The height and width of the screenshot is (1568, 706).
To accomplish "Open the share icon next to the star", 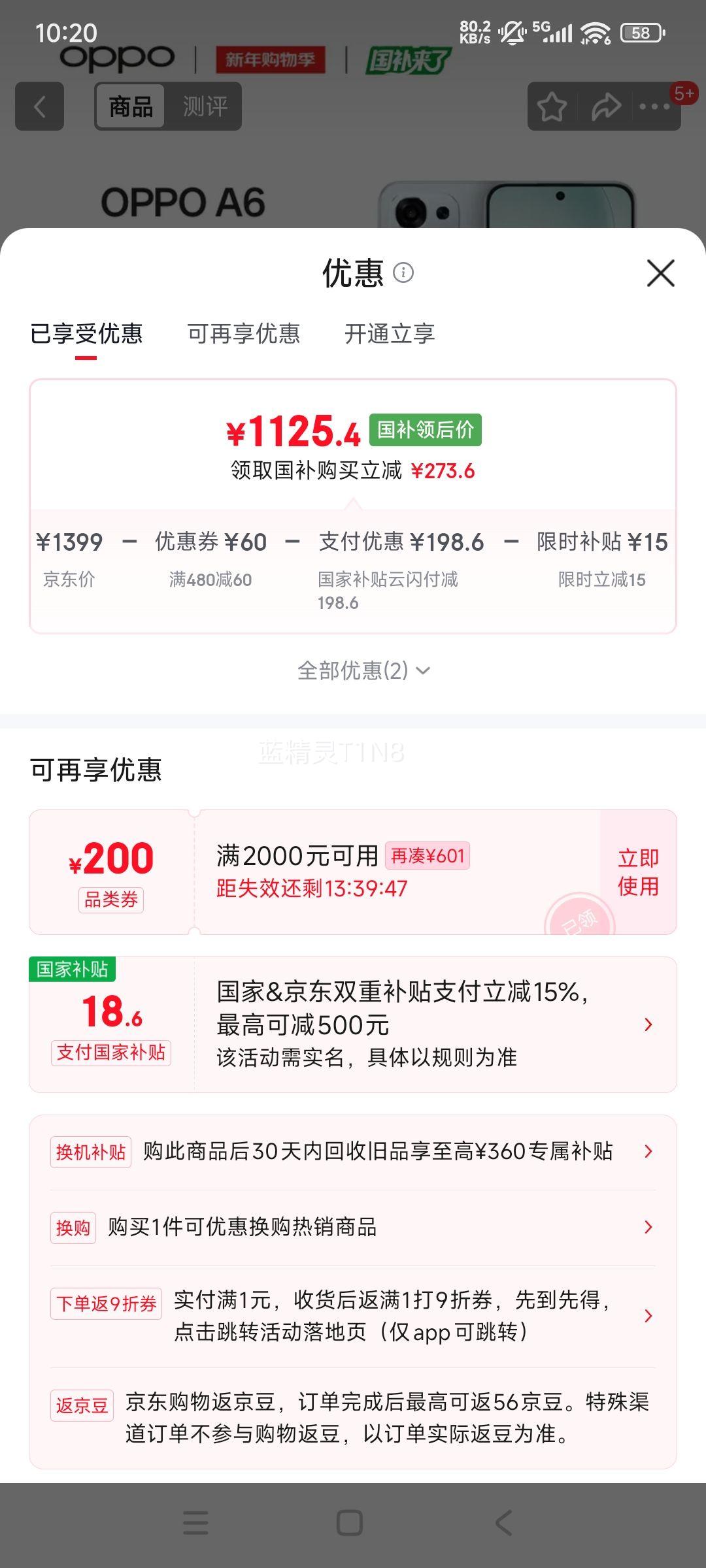I will coord(607,106).
